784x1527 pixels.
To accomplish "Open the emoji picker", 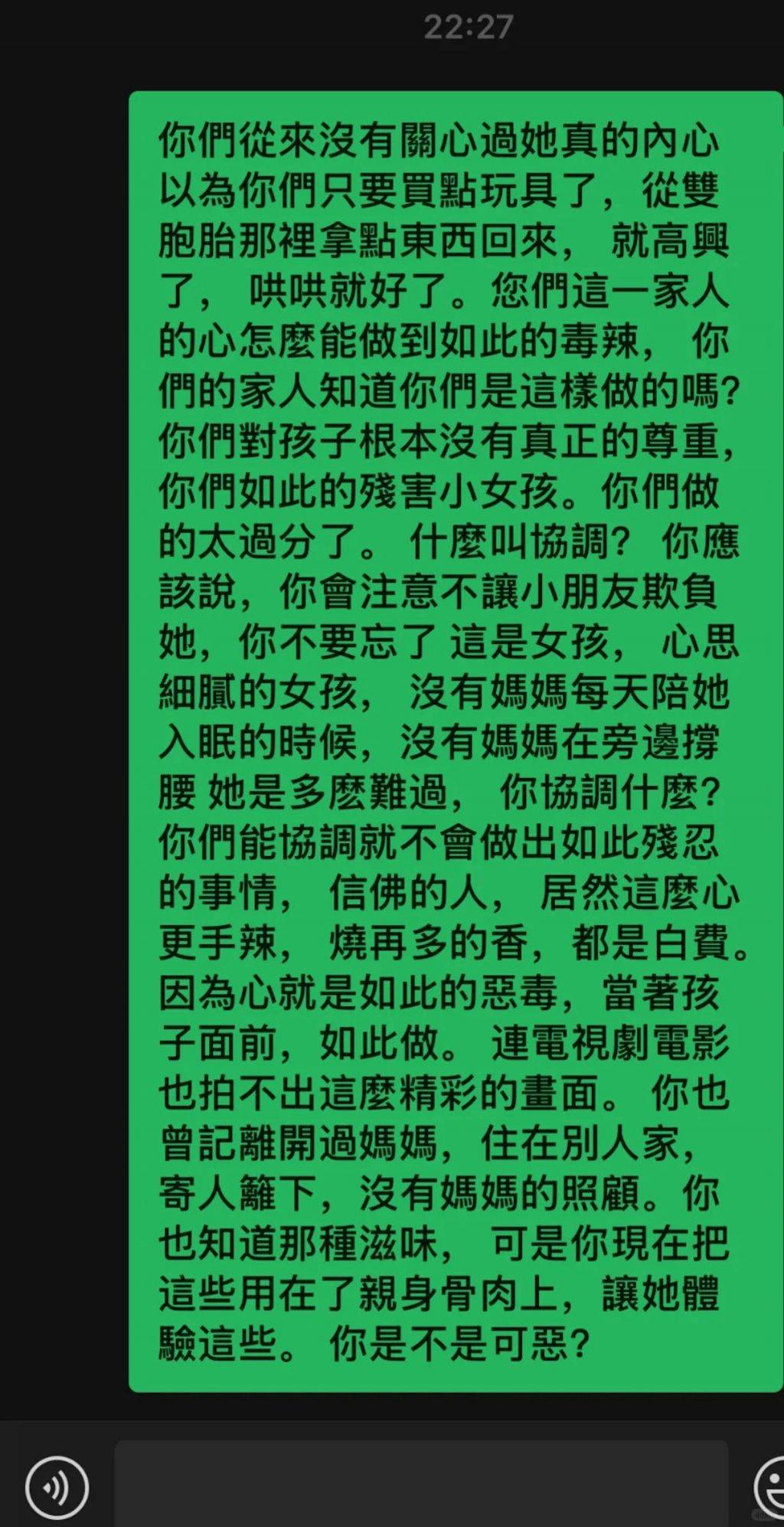I will [769, 1488].
